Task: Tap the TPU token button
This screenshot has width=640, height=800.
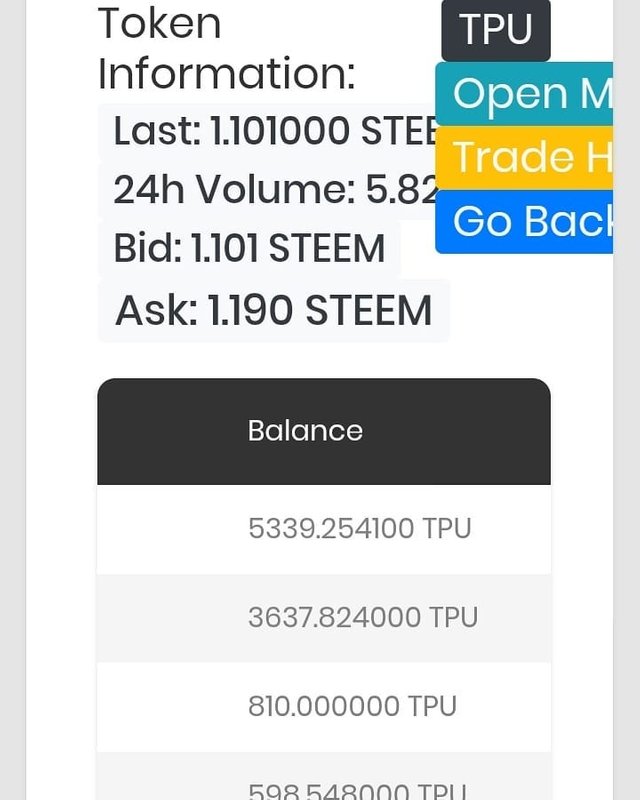Action: (x=496, y=31)
